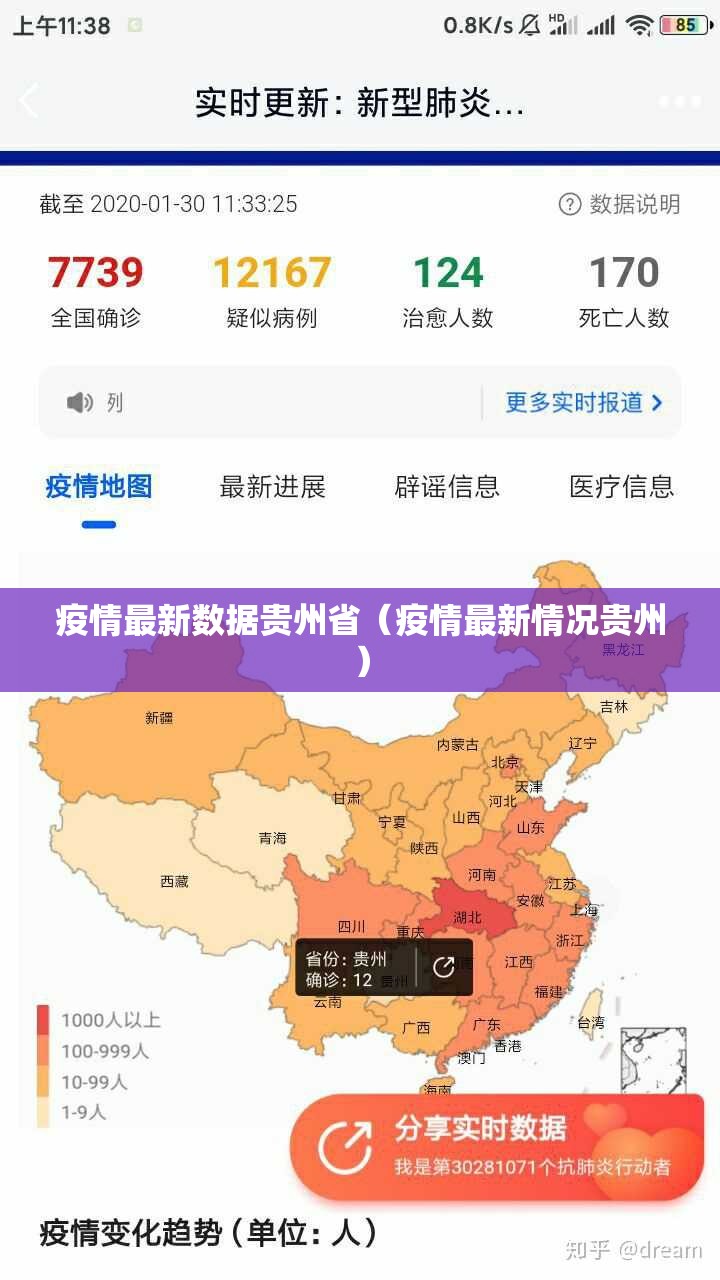Tap the 分享实时数据 share button
This screenshot has height=1280, width=720.
[496, 1146]
